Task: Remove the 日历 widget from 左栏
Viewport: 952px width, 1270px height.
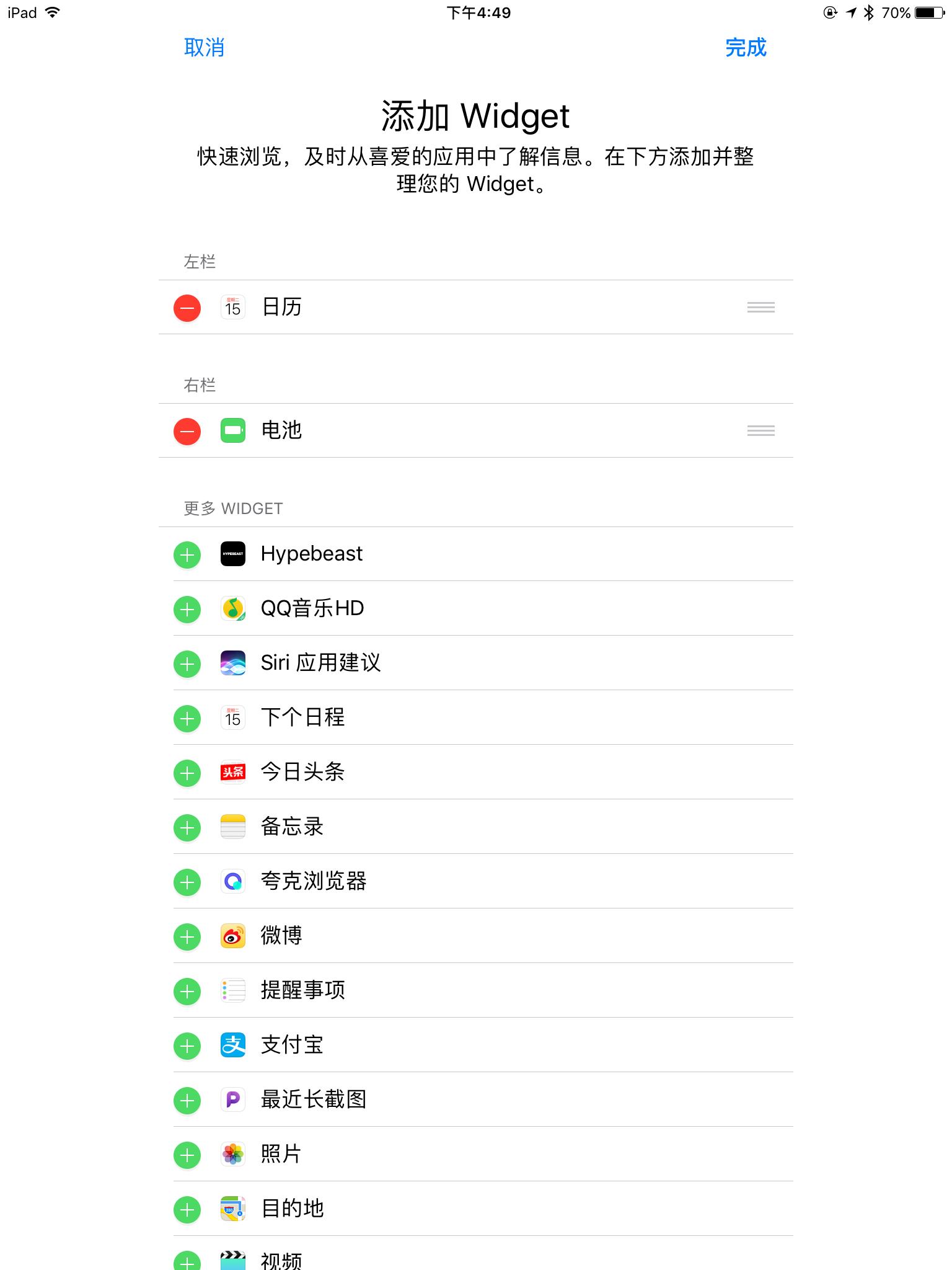Action: (x=187, y=308)
